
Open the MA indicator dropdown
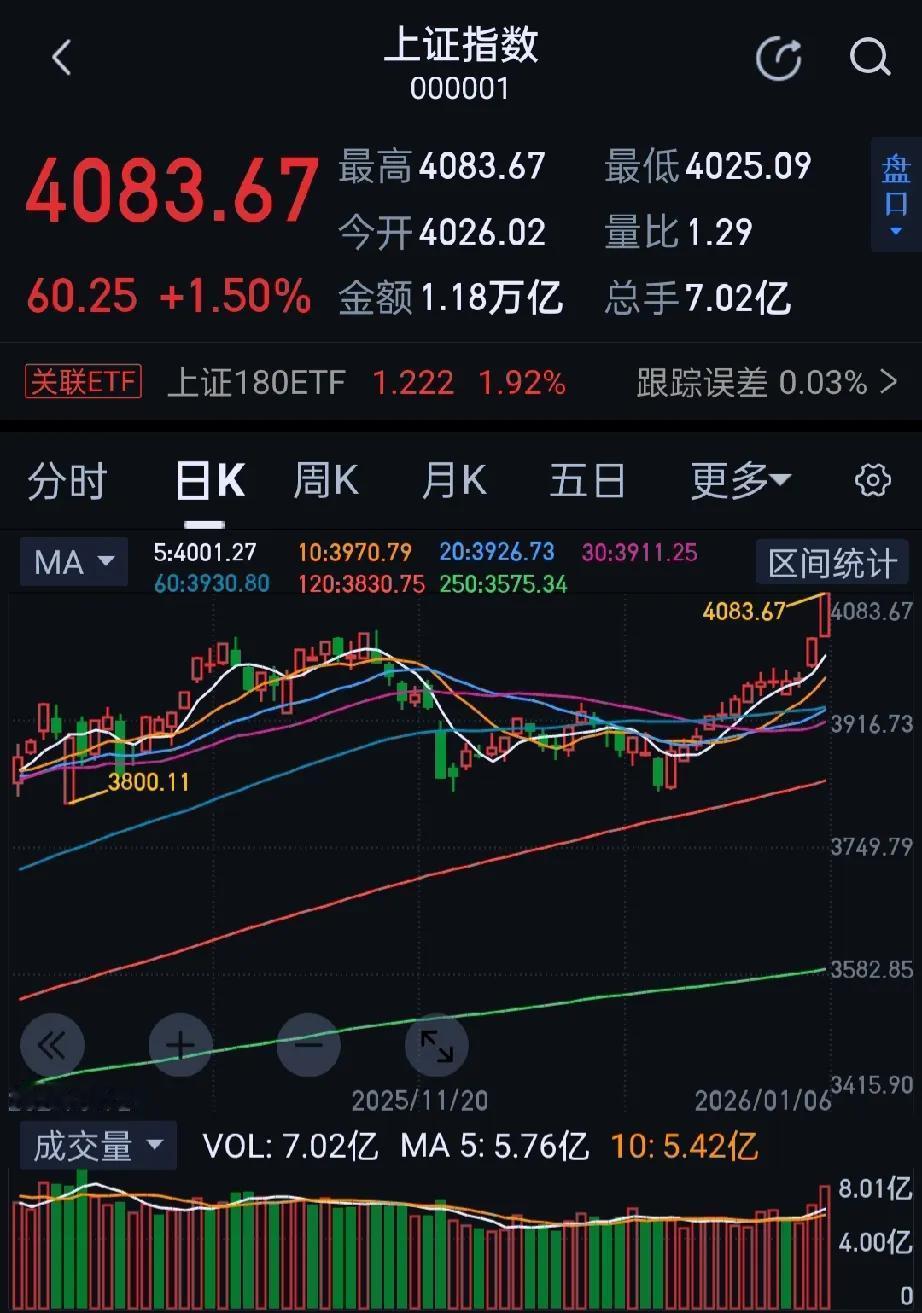point(73,562)
